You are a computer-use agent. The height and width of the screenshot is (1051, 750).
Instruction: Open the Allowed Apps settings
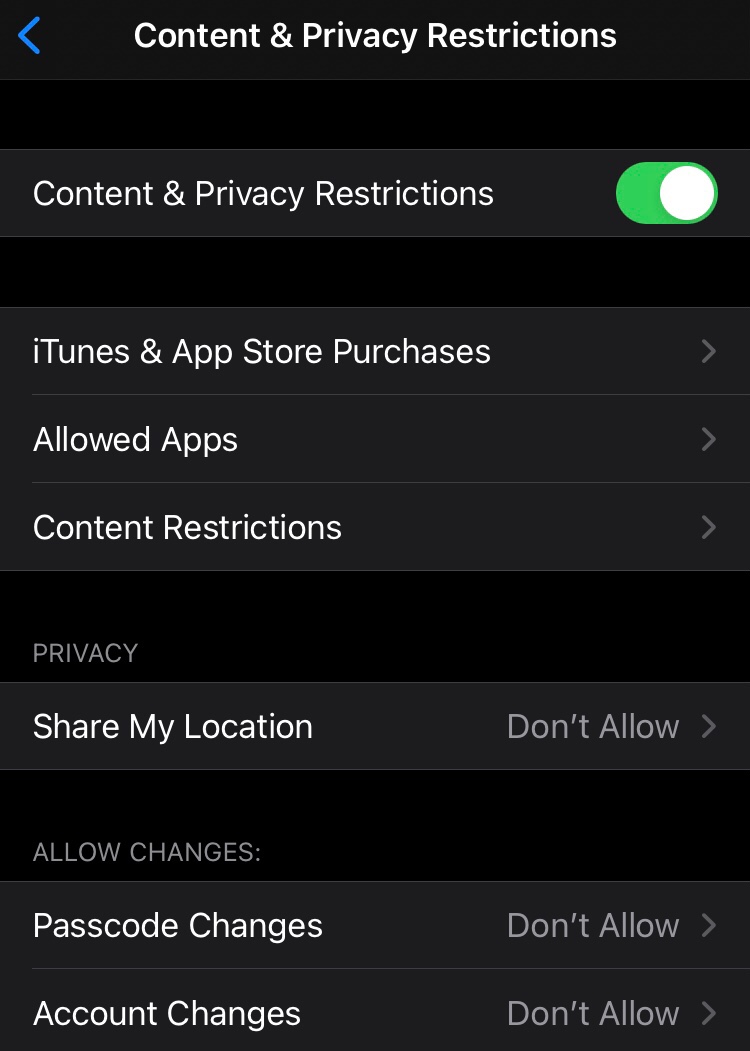pyautogui.click(x=375, y=440)
